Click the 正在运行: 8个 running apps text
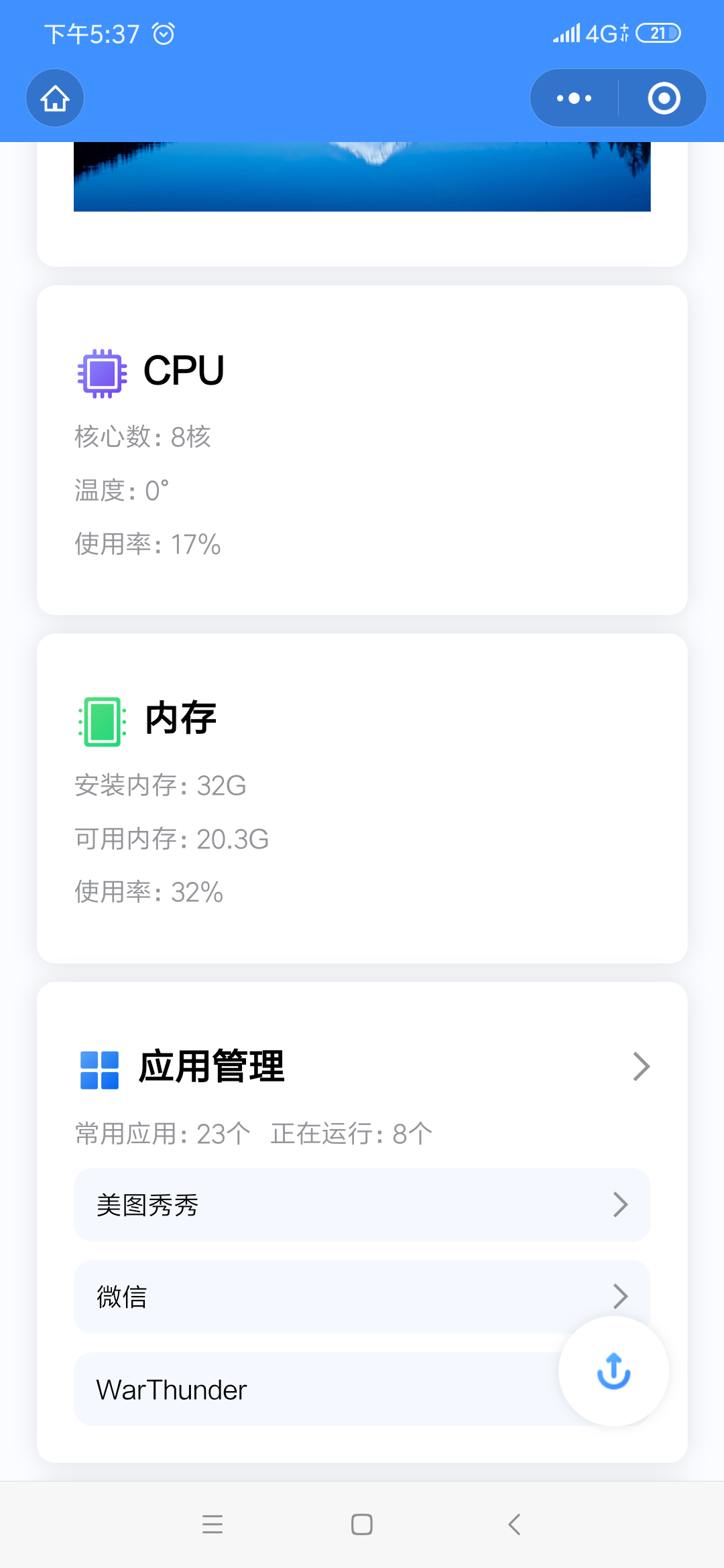Image resolution: width=724 pixels, height=1568 pixels. [x=351, y=1134]
